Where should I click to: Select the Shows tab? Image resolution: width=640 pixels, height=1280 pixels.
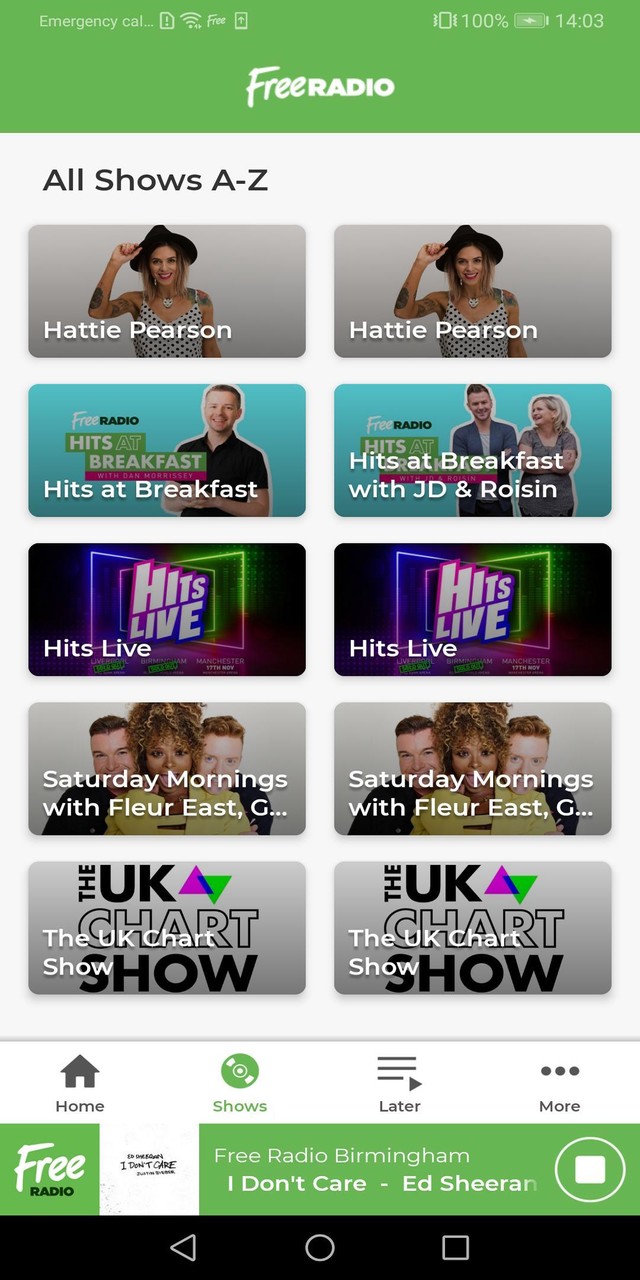[x=240, y=1083]
